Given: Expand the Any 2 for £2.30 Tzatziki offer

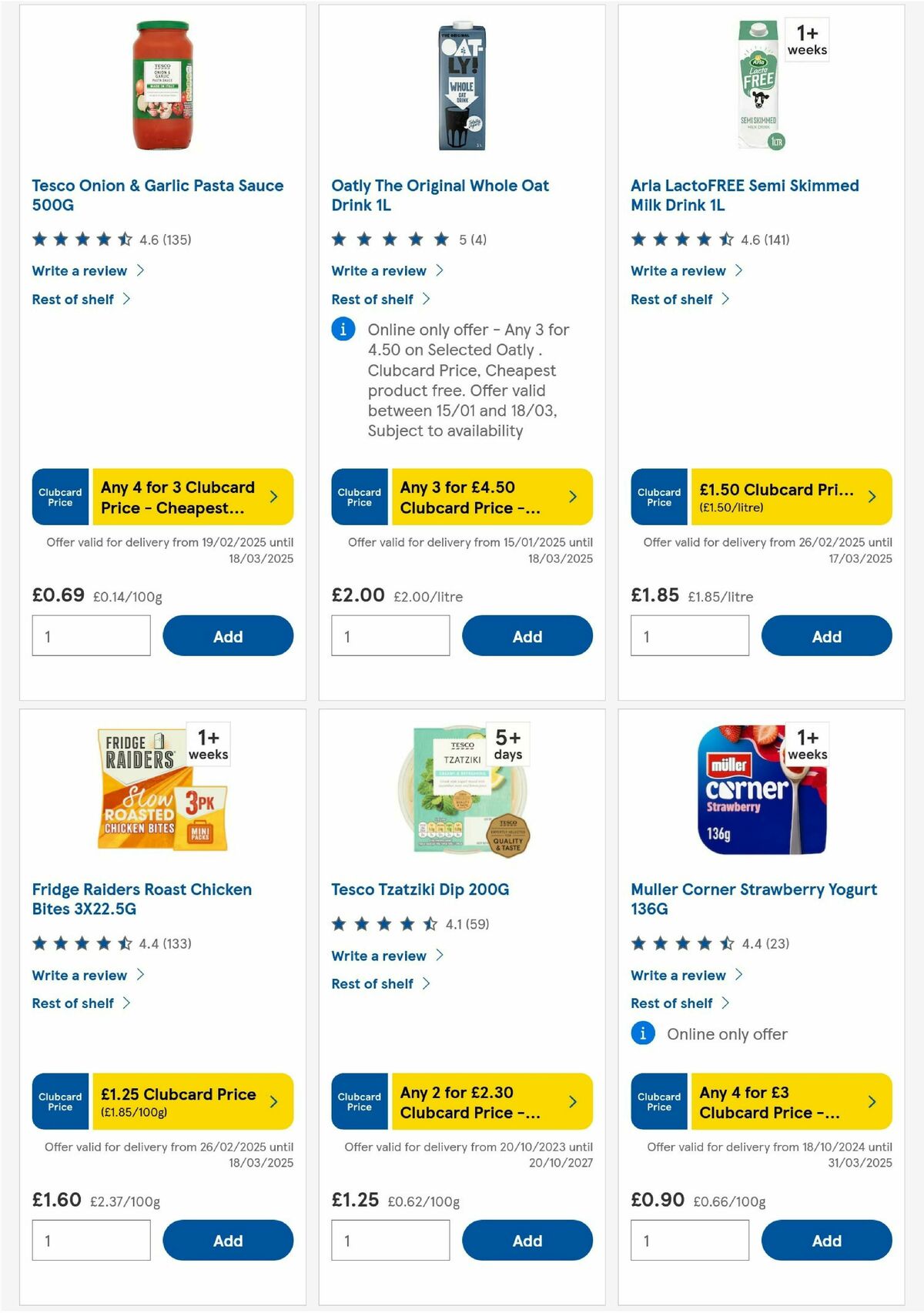Looking at the screenshot, I should click(572, 1101).
